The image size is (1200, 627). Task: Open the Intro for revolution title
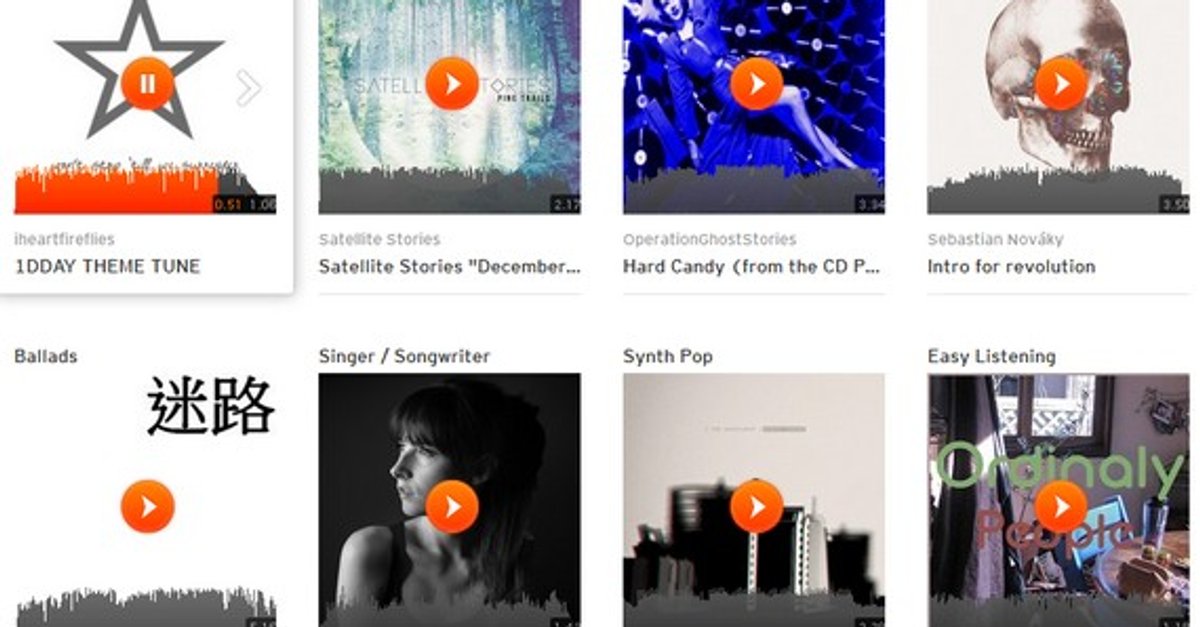1011,267
